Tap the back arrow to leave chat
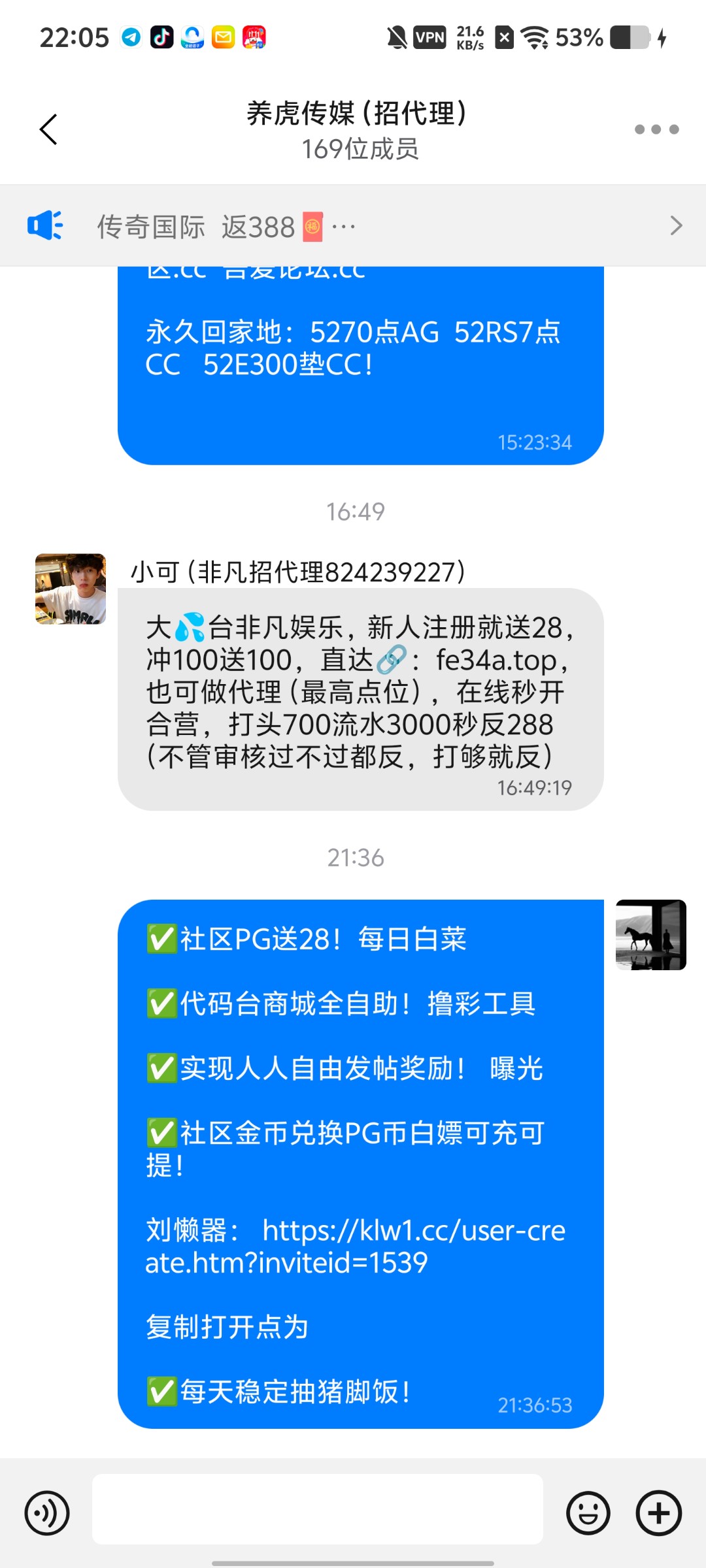This screenshot has width=706, height=1568. (x=48, y=129)
